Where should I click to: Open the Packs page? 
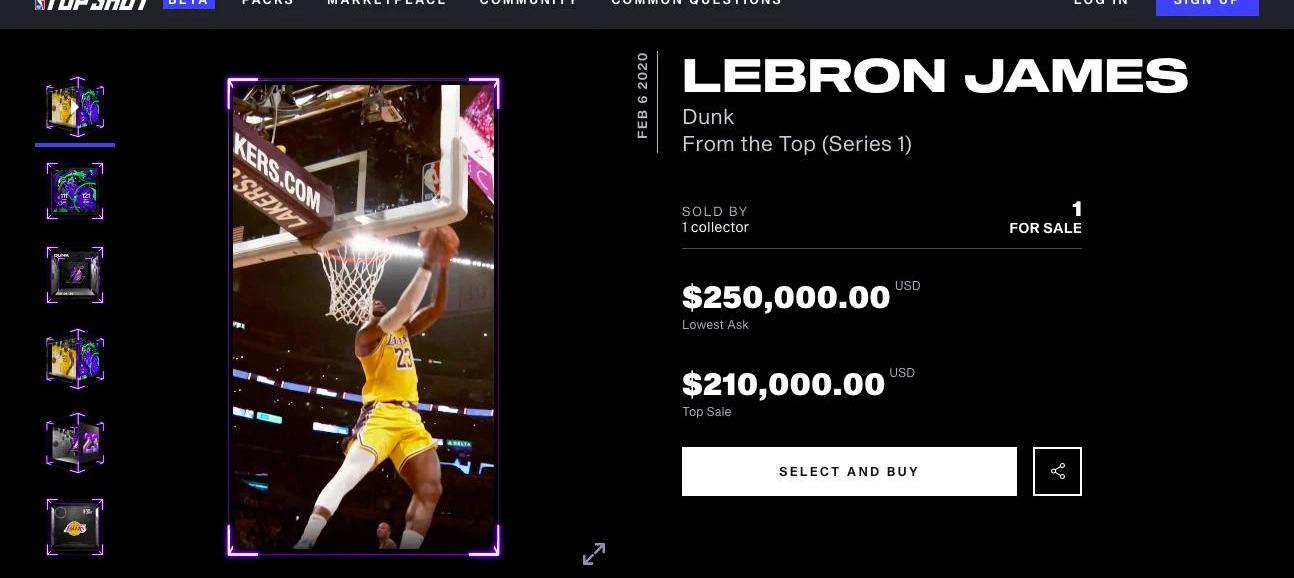coord(268,4)
